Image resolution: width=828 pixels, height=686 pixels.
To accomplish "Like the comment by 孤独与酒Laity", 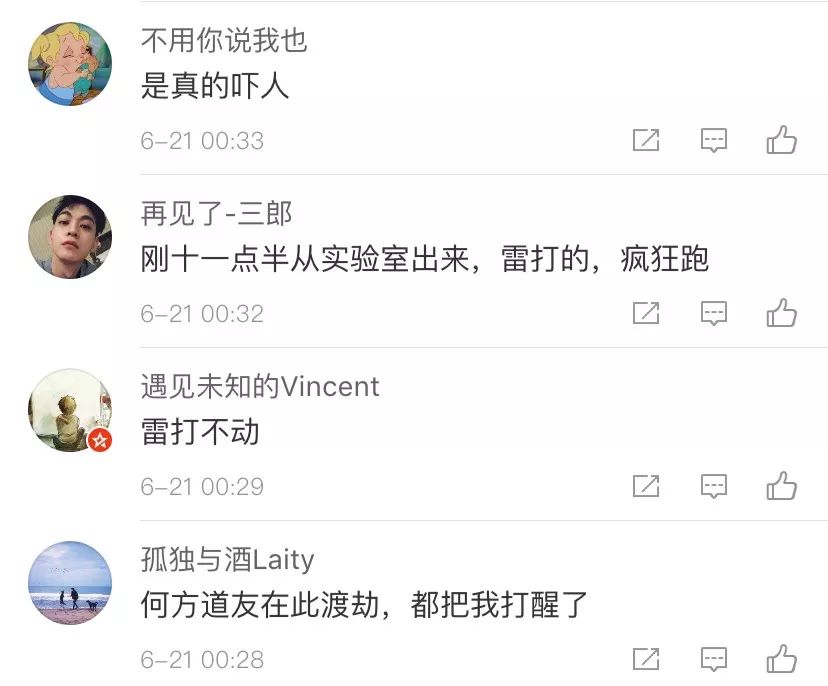I will click(781, 659).
